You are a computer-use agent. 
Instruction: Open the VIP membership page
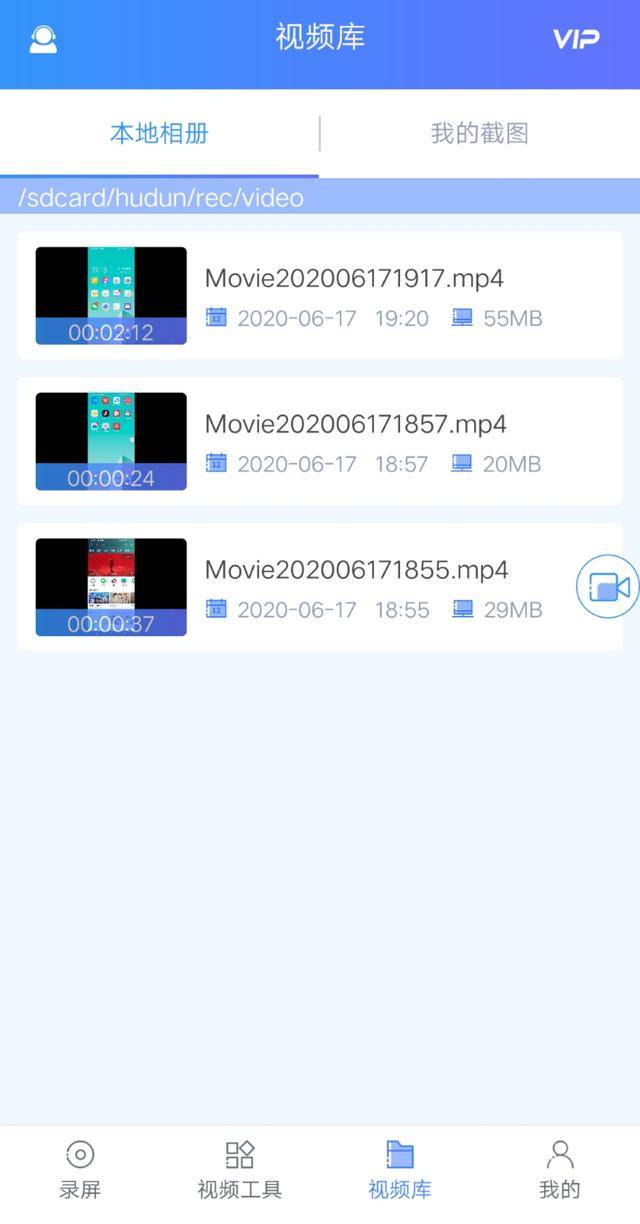point(576,39)
